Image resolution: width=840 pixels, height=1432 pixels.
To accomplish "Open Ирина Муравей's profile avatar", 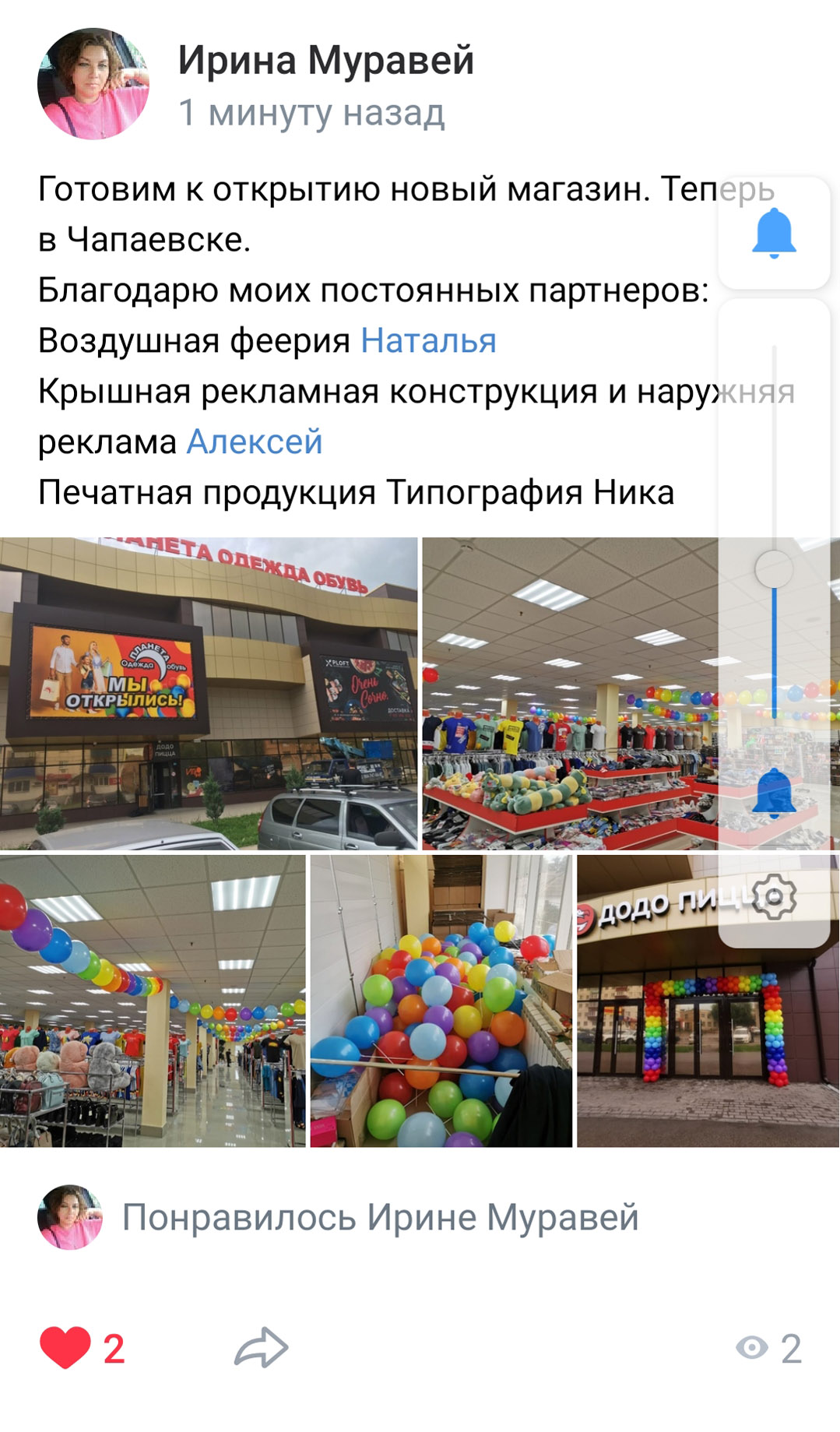I will pos(93,84).
